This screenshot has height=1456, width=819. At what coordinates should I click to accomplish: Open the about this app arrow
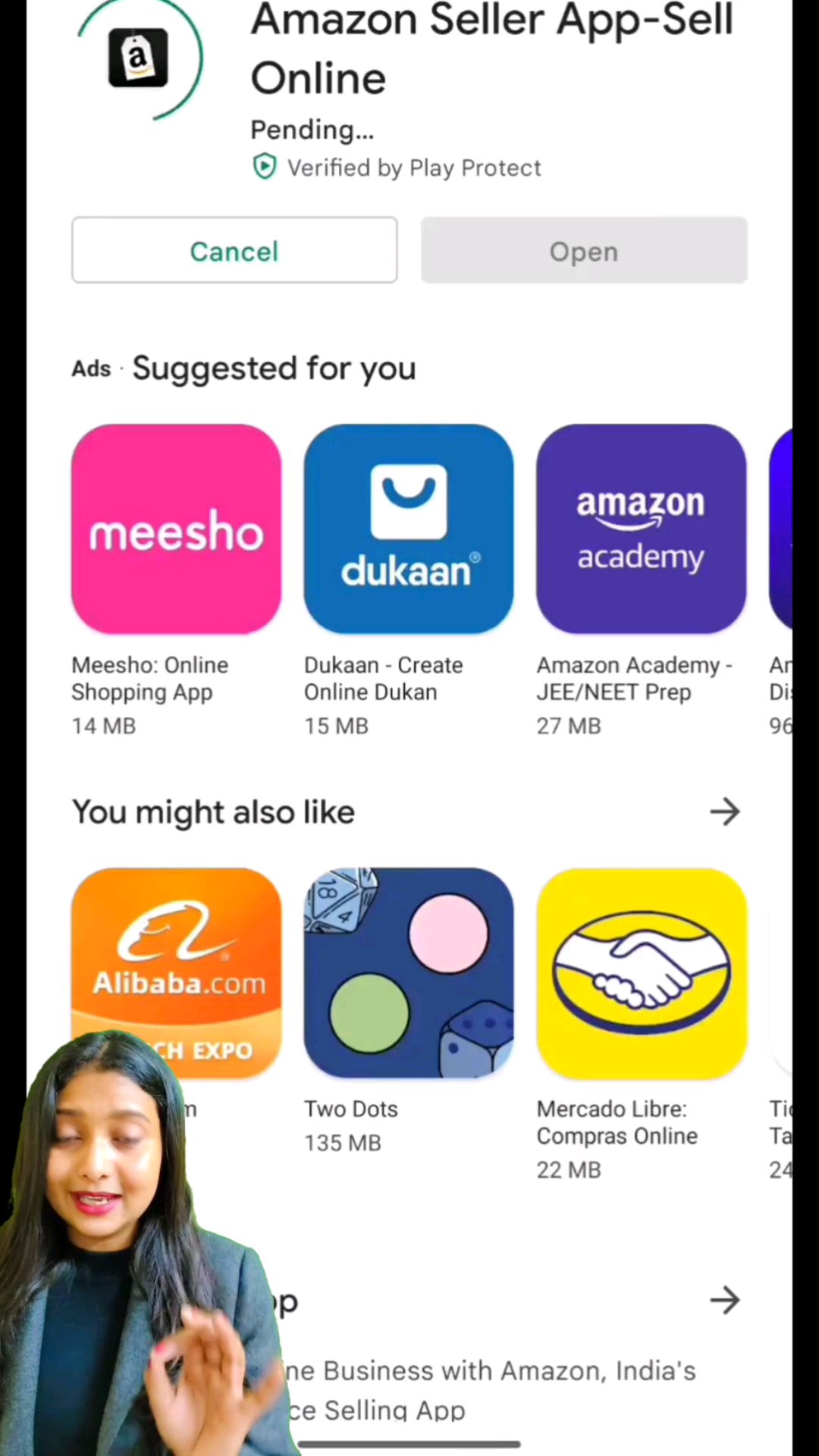pyautogui.click(x=724, y=1301)
